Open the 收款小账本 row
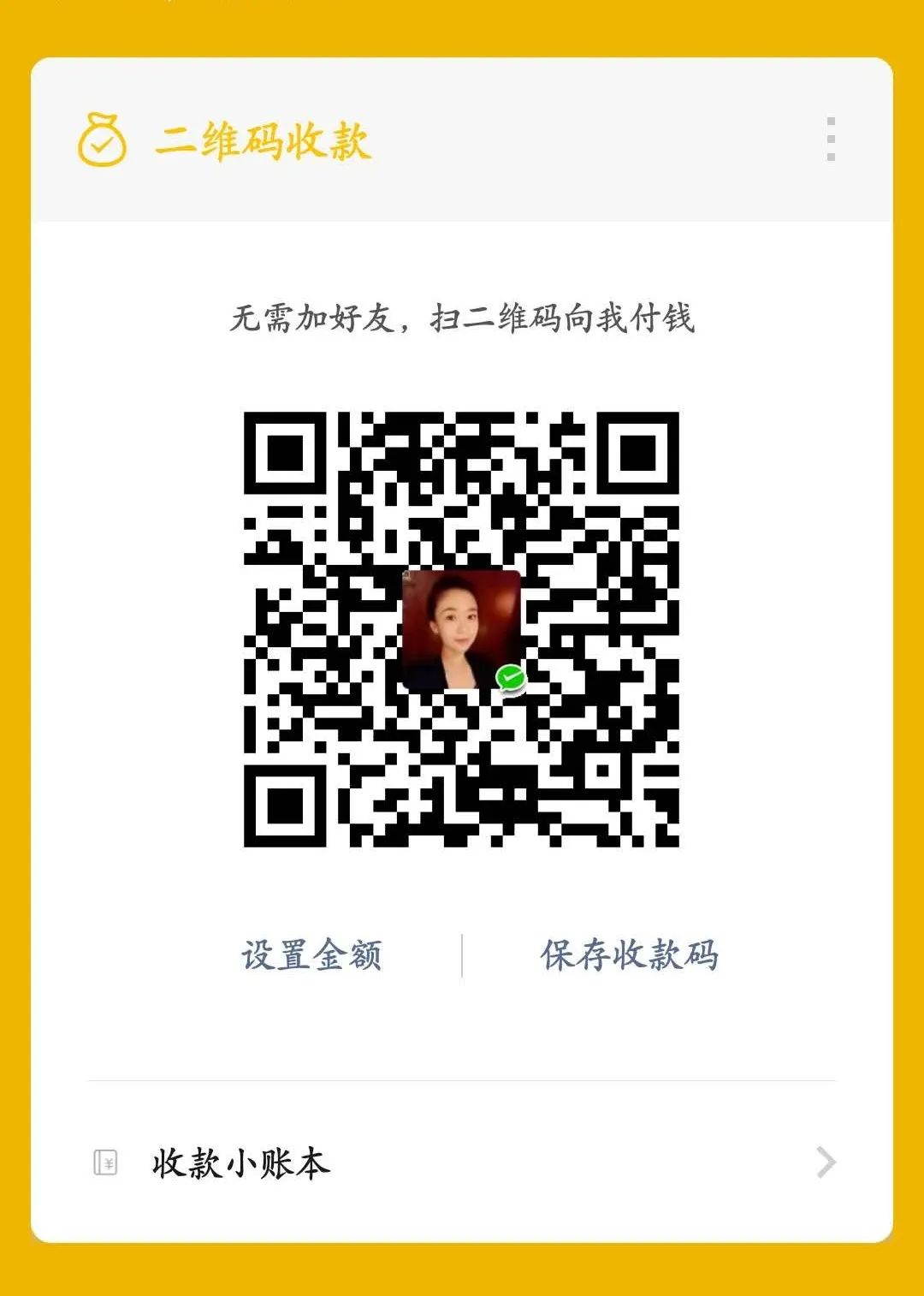This screenshot has width=924, height=1296. (462, 1162)
